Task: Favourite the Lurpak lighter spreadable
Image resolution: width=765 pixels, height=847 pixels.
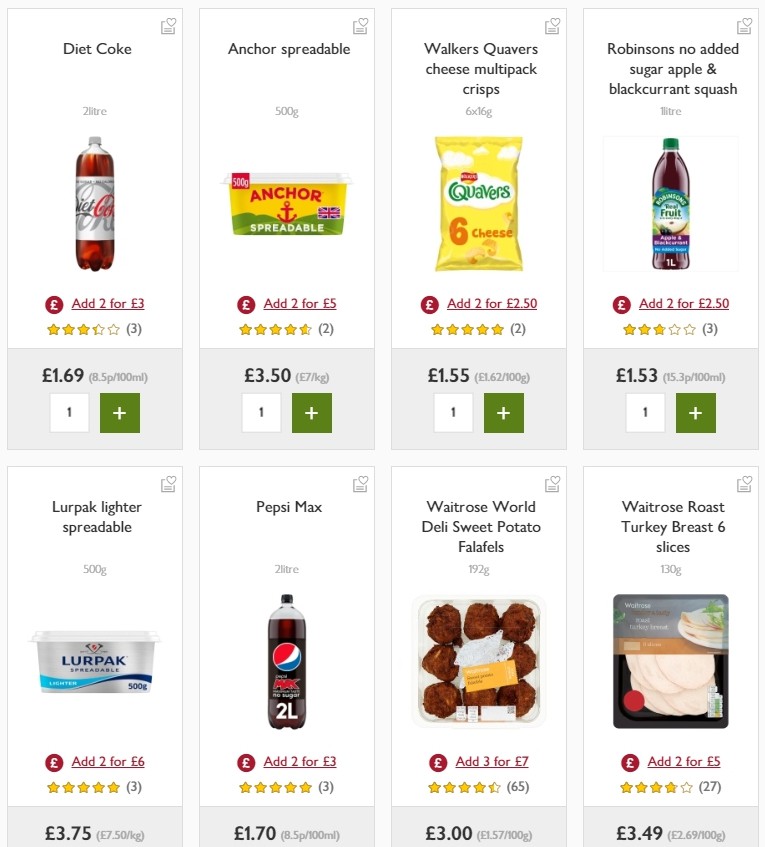Action: point(168,484)
